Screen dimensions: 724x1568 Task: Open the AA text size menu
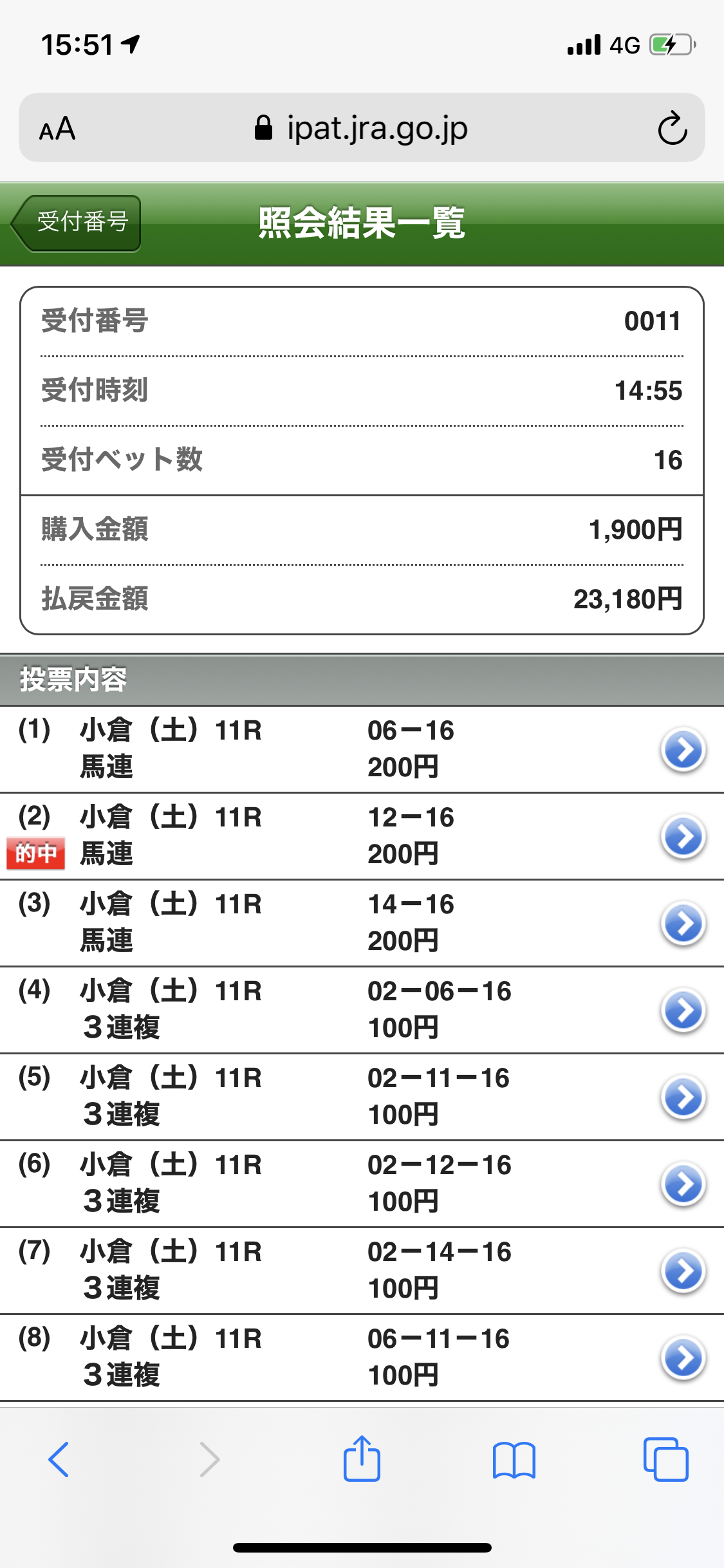[57, 129]
